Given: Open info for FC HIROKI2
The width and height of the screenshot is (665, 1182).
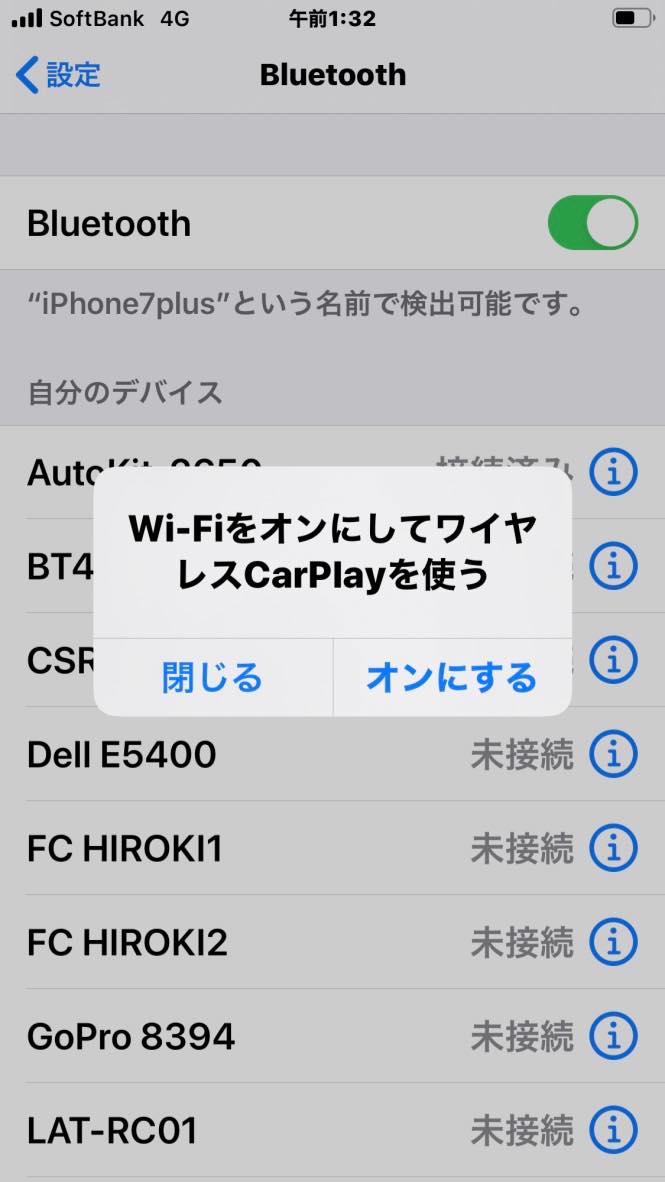Looking at the screenshot, I should pos(613,942).
